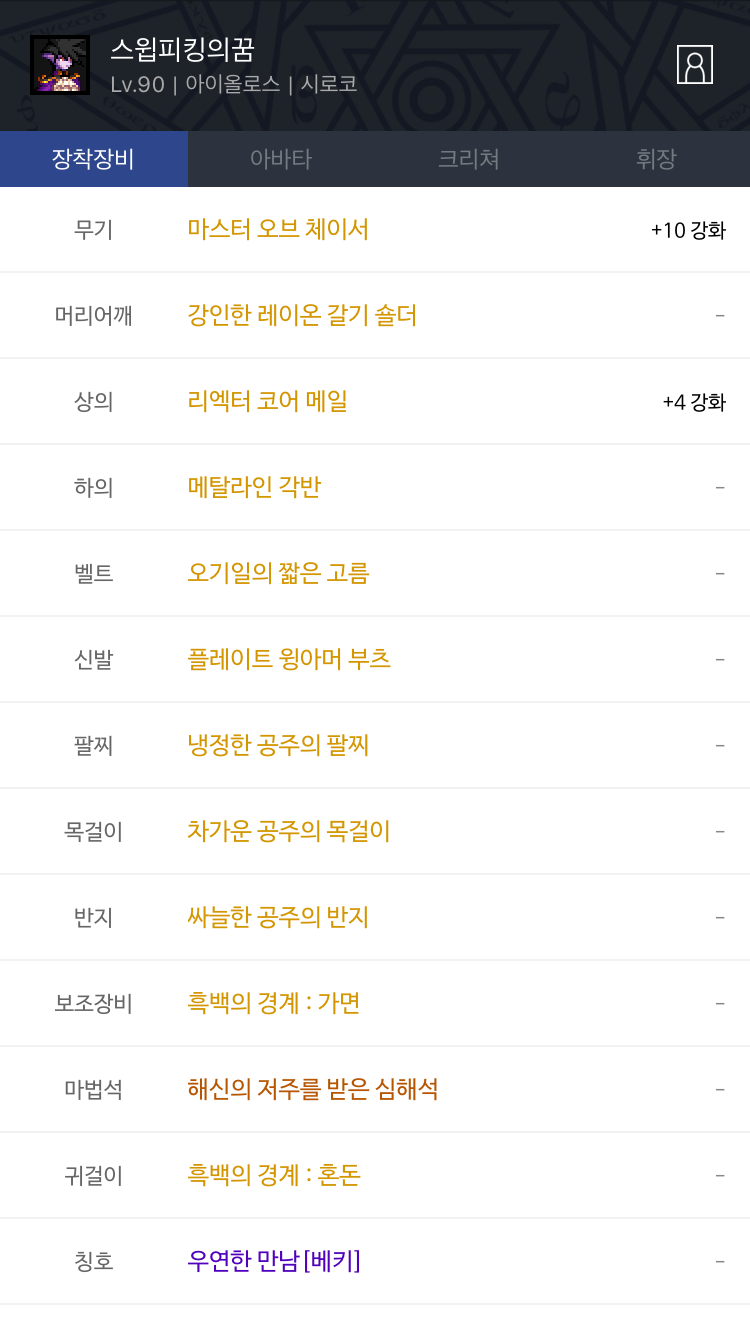This screenshot has height=1334, width=750.
Task: Open 냉정한 공주의 팔찌 bracelet
Action: (x=278, y=745)
